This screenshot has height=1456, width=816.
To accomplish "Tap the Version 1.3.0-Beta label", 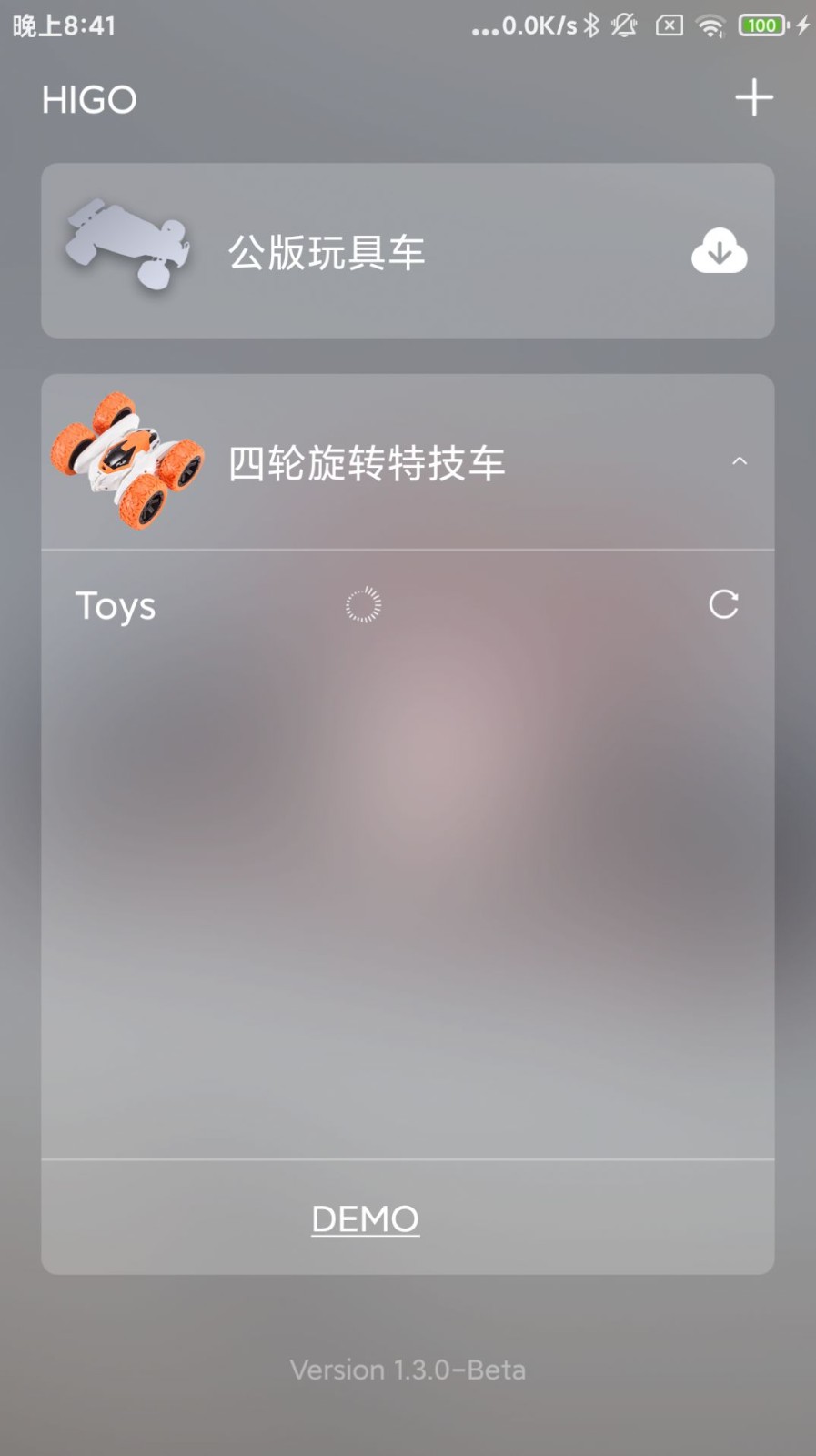I will (x=408, y=1370).
